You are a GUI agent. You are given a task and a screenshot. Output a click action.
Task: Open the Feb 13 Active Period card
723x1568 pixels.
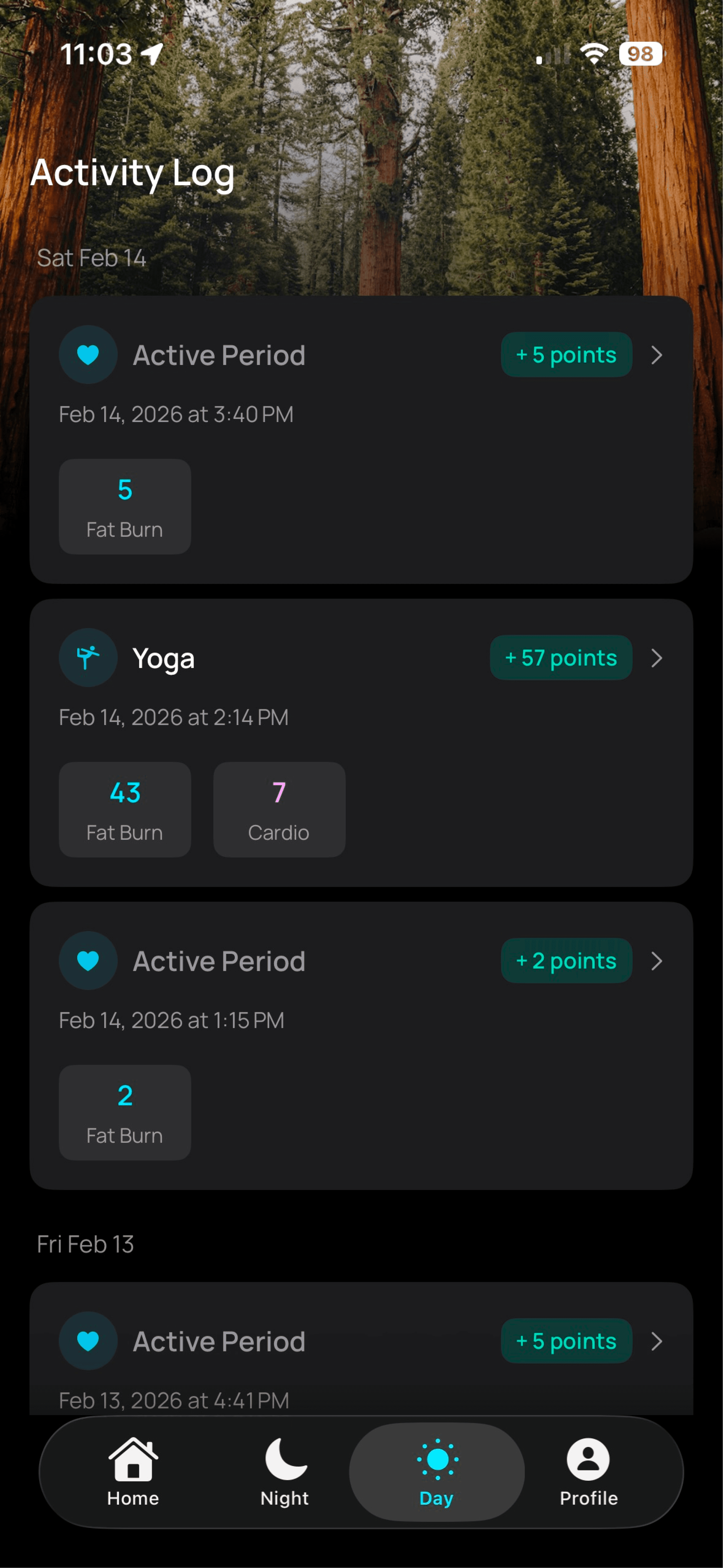[x=361, y=1351]
